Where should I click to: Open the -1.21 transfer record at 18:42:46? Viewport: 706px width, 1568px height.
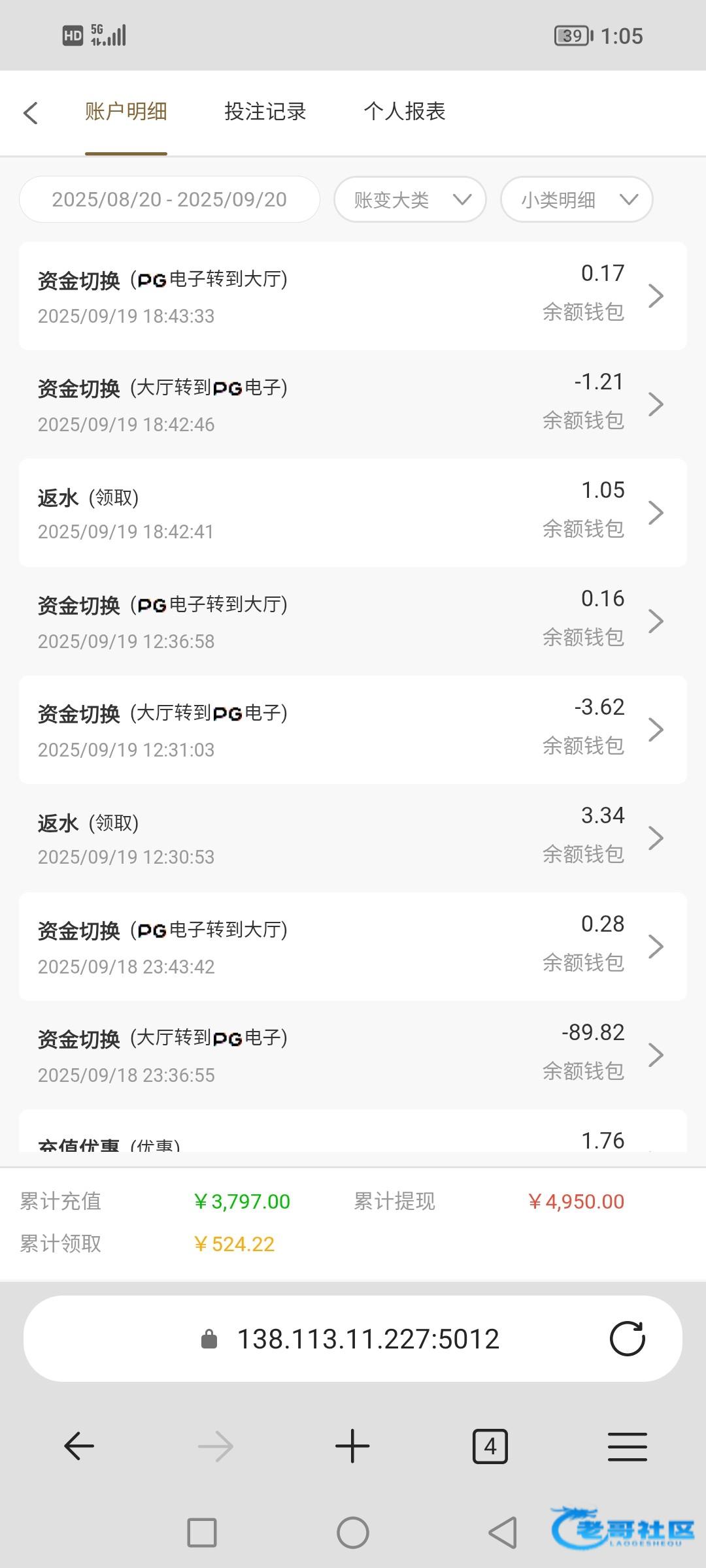[x=353, y=404]
